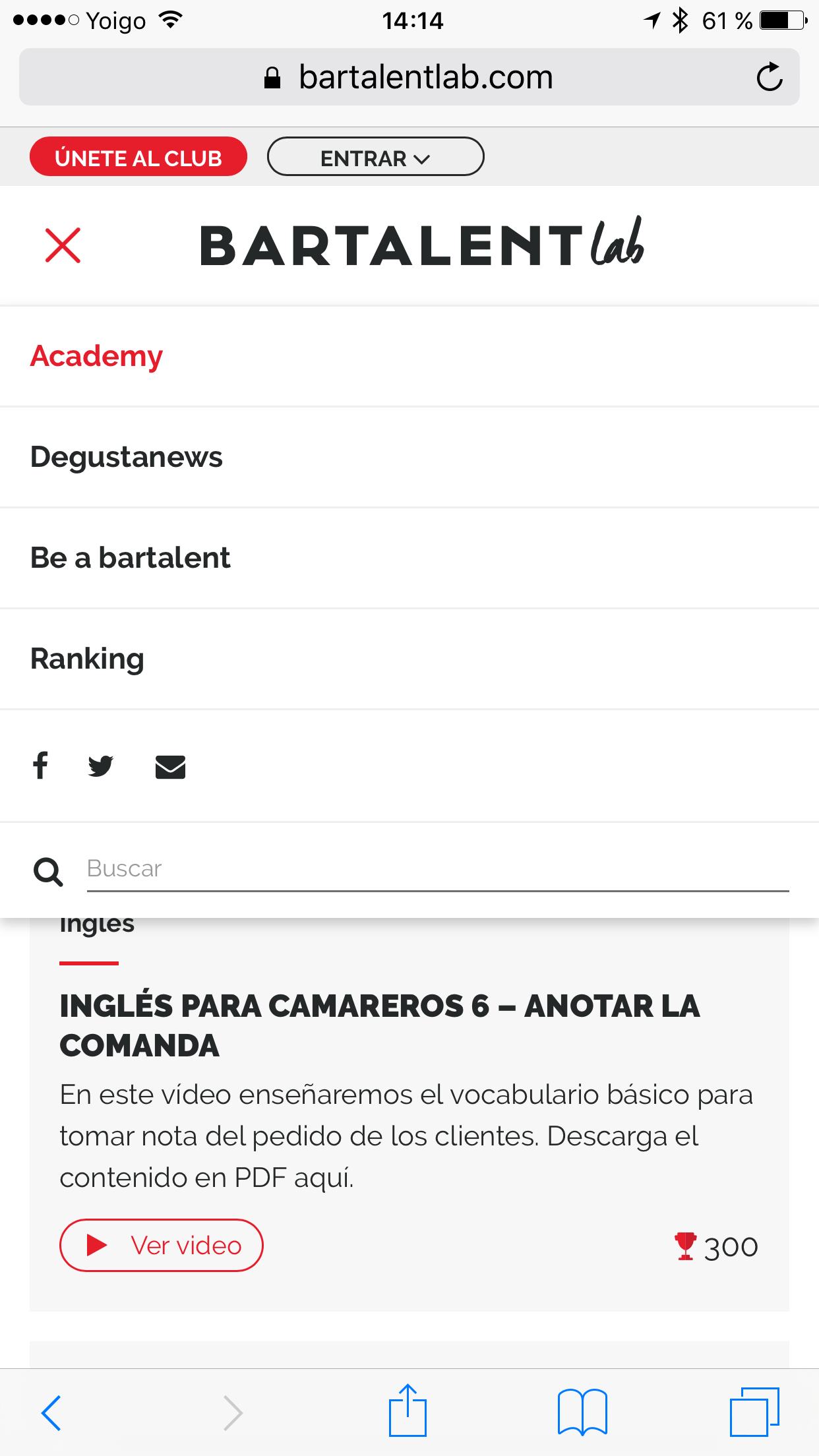
Task: Open the Academy menu item
Action: pyautogui.click(x=96, y=356)
